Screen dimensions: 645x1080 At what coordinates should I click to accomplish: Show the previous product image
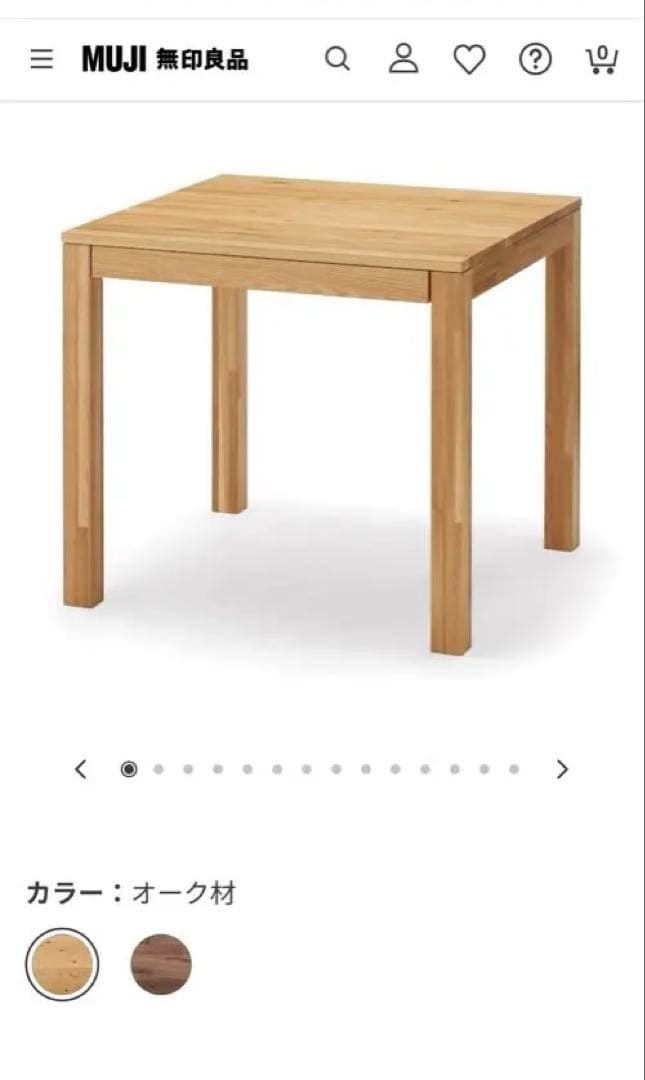coord(81,769)
